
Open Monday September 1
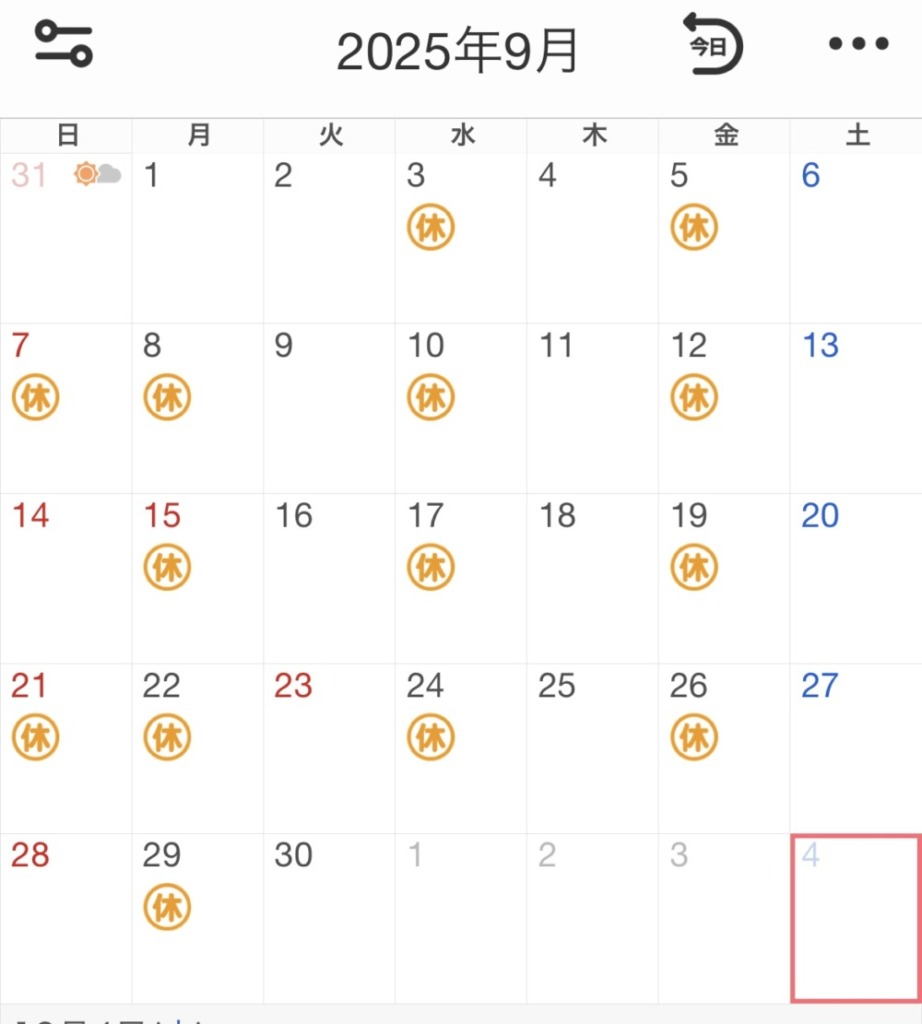click(x=197, y=237)
